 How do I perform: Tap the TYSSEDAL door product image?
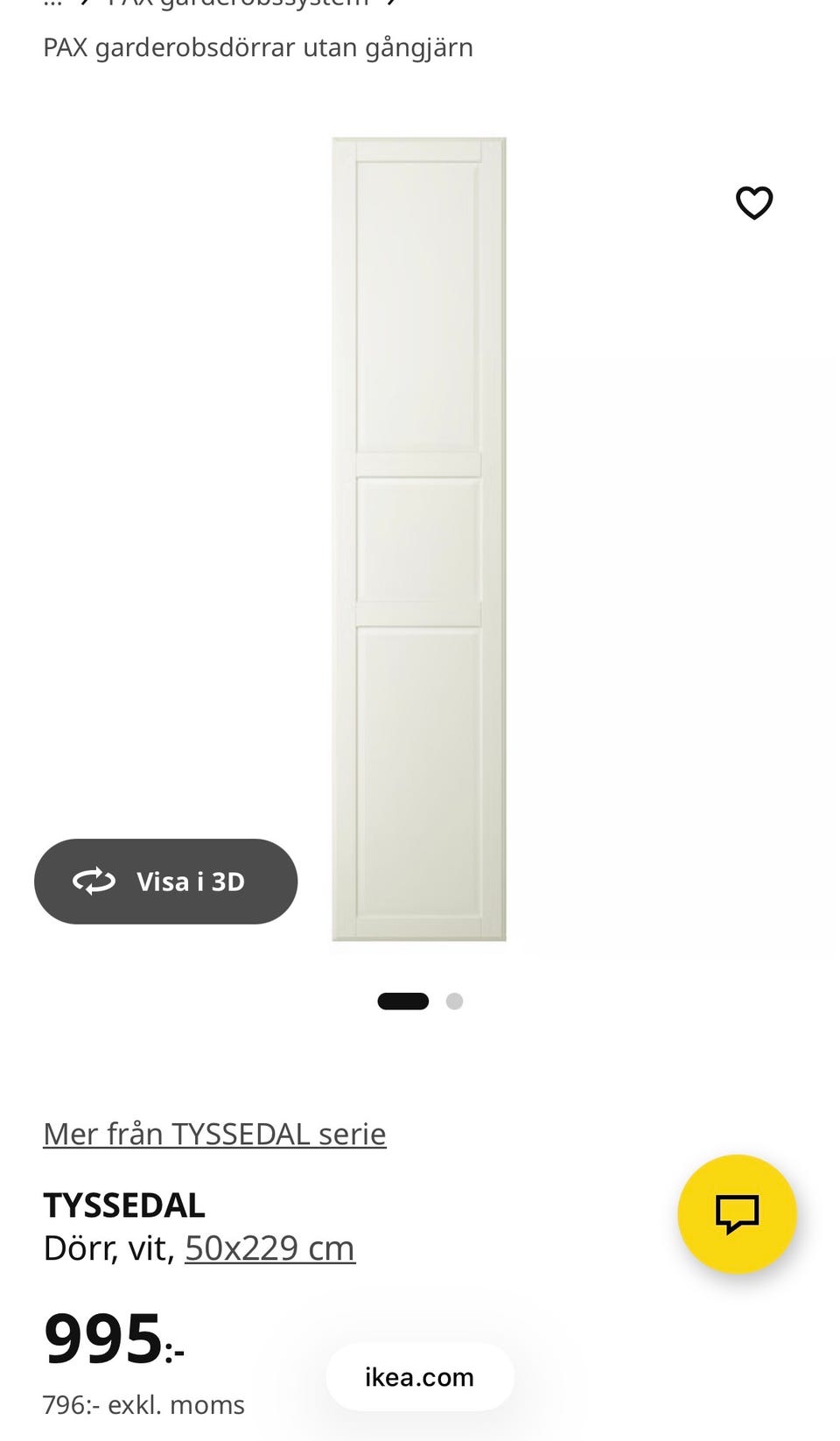[x=419, y=539]
